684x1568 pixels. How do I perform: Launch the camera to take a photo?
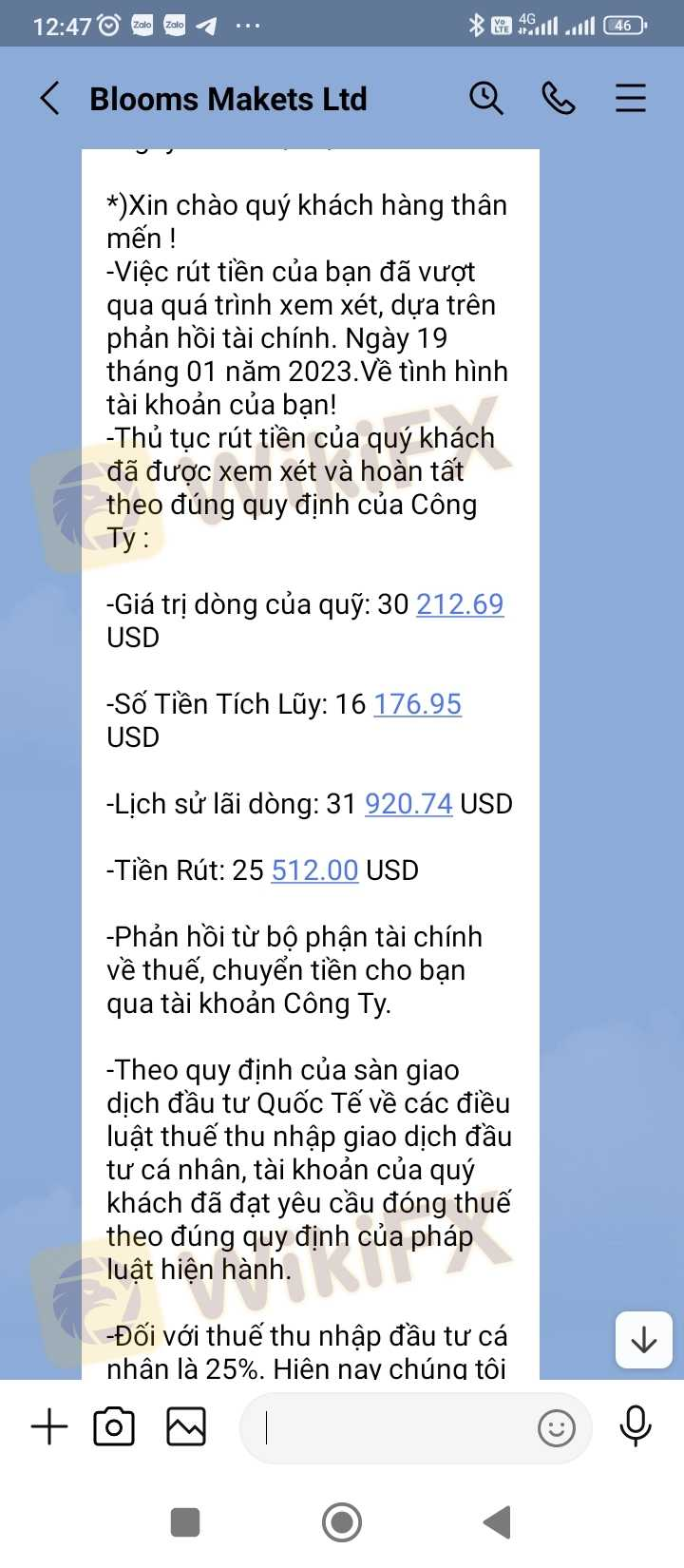coord(114,1426)
